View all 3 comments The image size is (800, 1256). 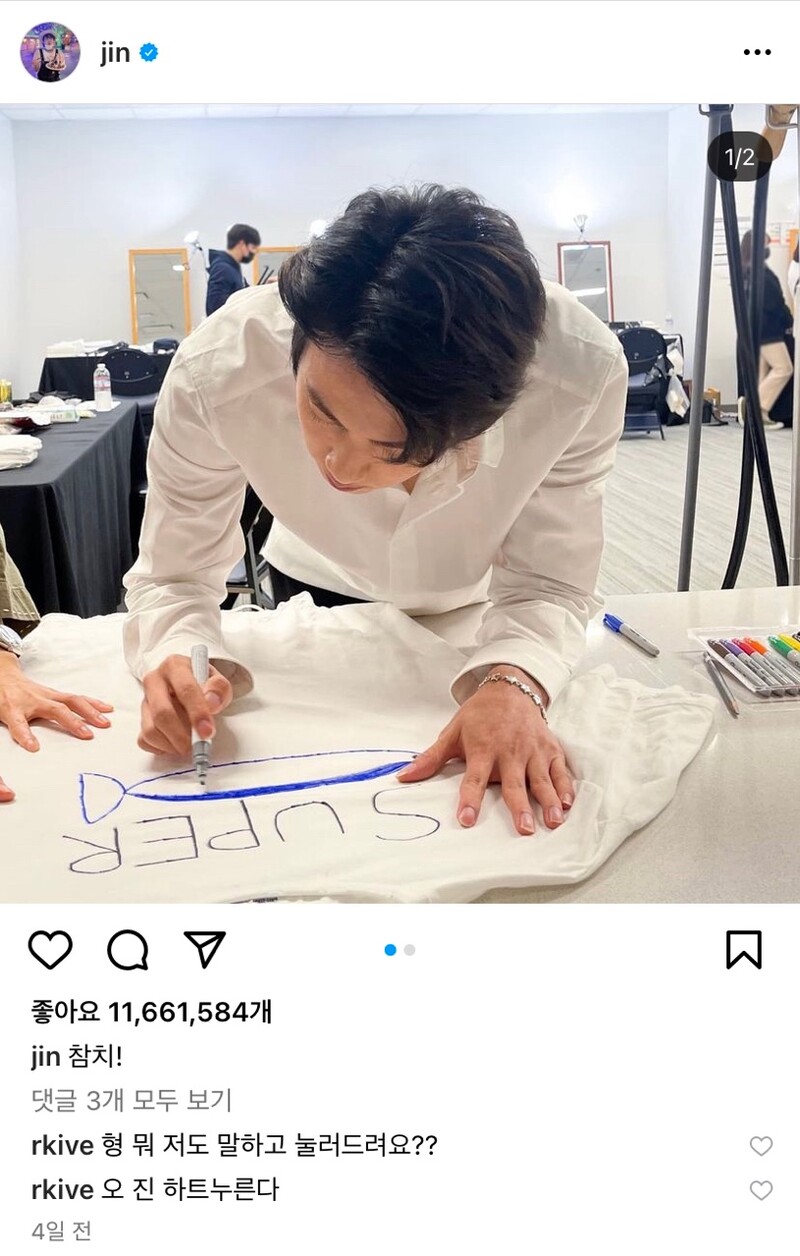[x=131, y=1101]
